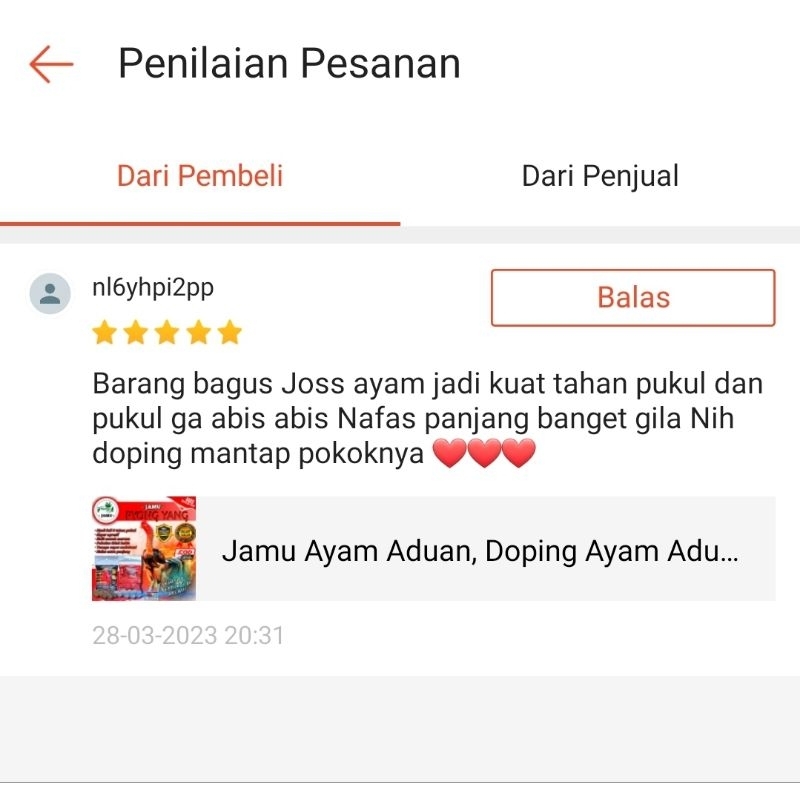This screenshot has width=800, height=800.
Task: Tap Balas to reply to review
Action: click(633, 297)
